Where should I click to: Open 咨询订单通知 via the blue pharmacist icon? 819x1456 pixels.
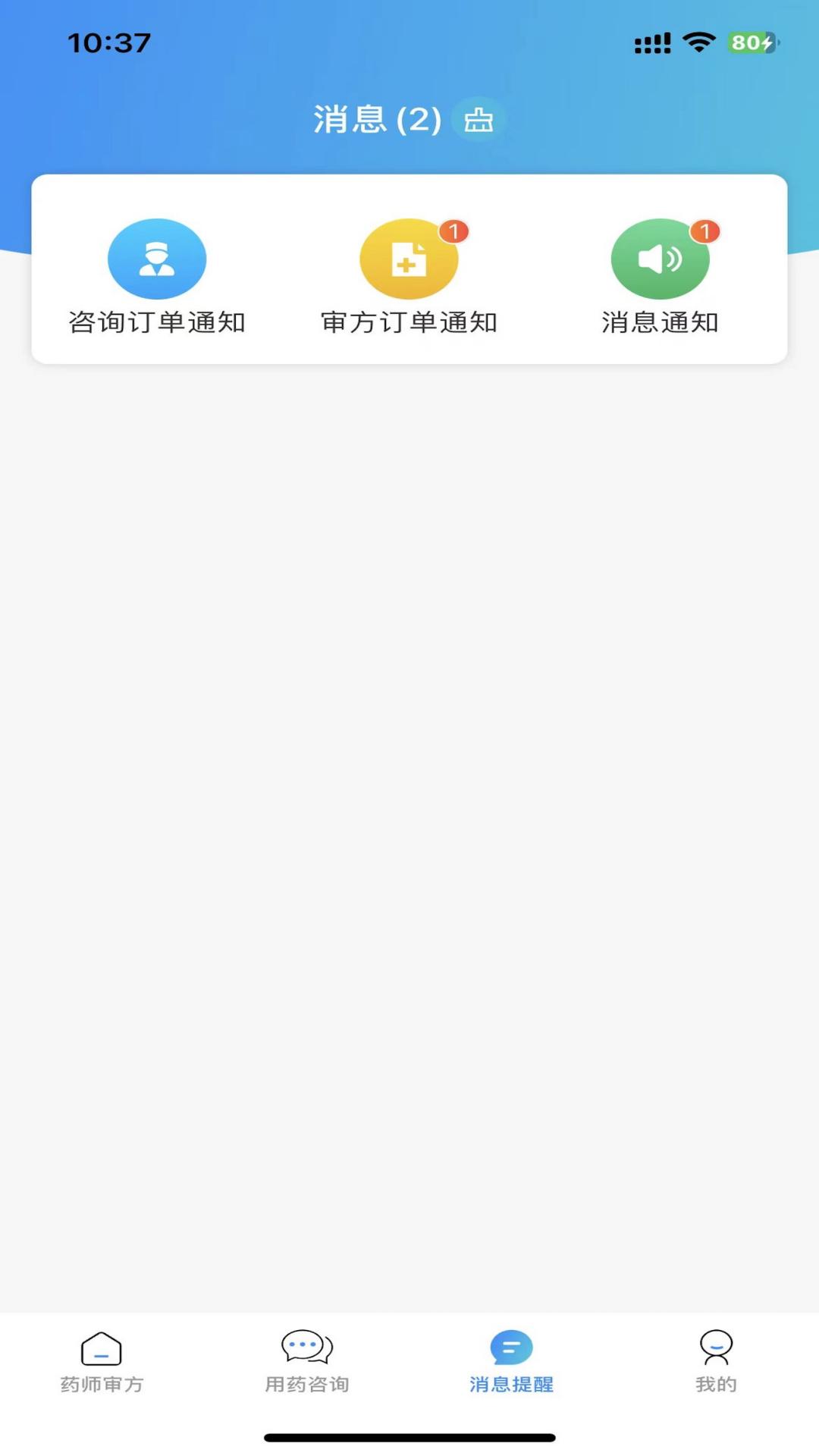pos(157,258)
